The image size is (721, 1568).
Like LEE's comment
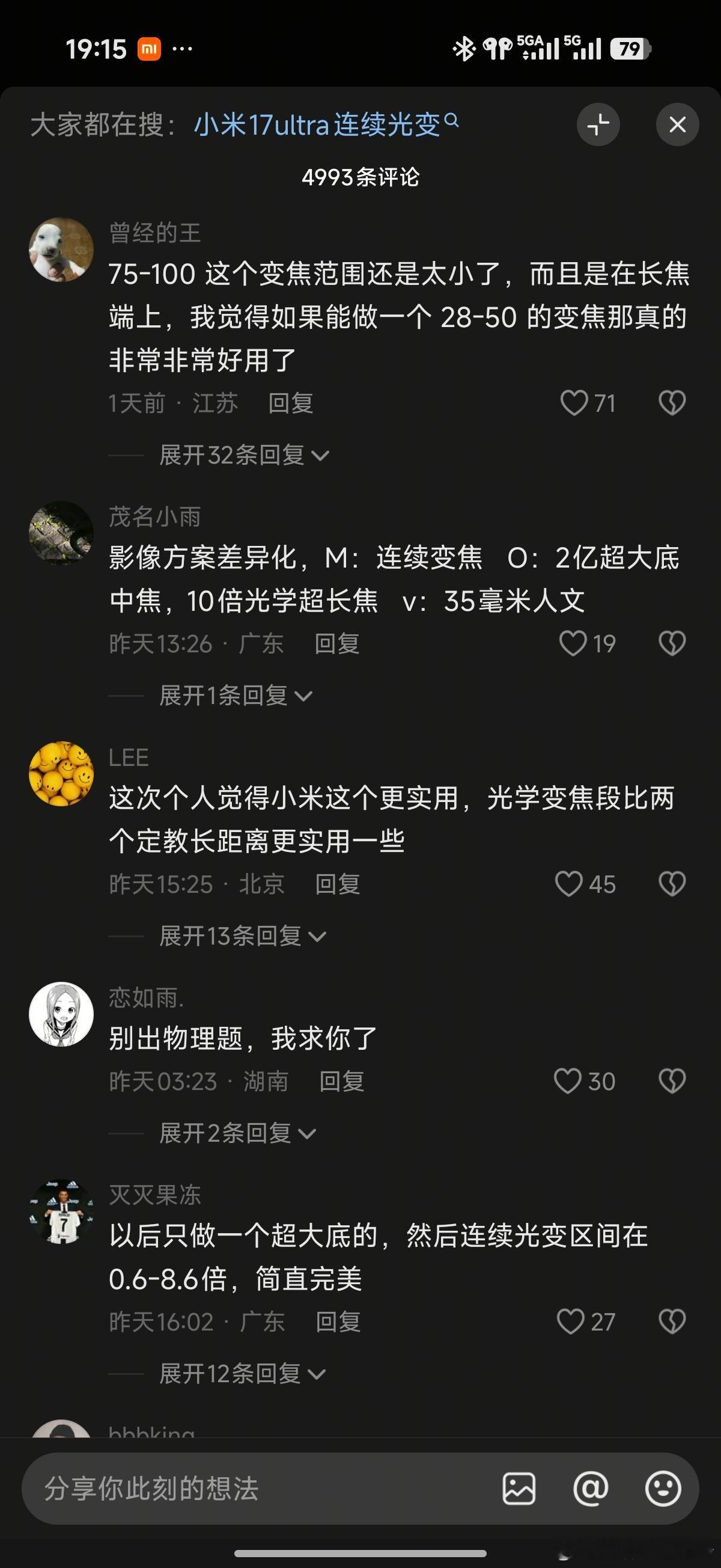(570, 885)
